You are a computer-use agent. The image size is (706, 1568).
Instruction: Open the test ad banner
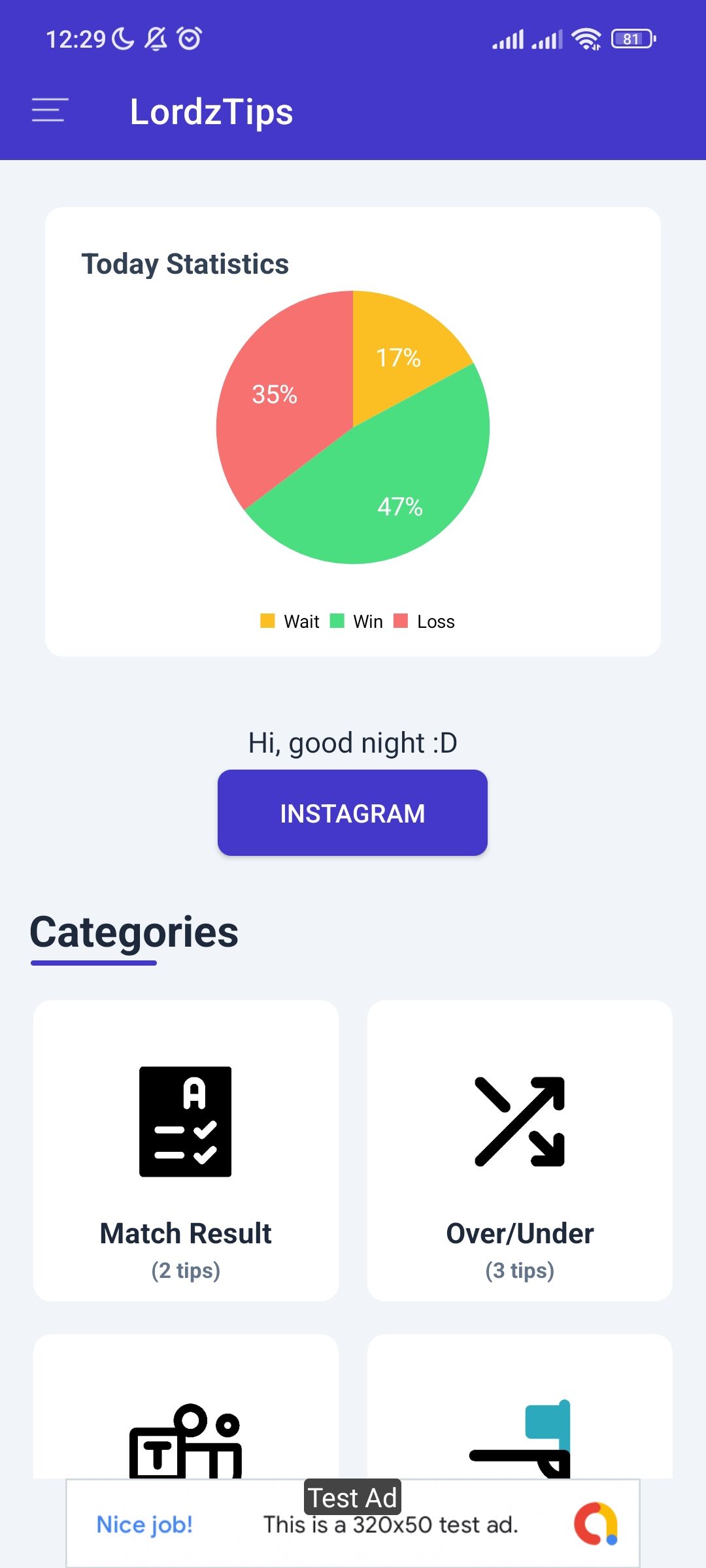(352, 1524)
